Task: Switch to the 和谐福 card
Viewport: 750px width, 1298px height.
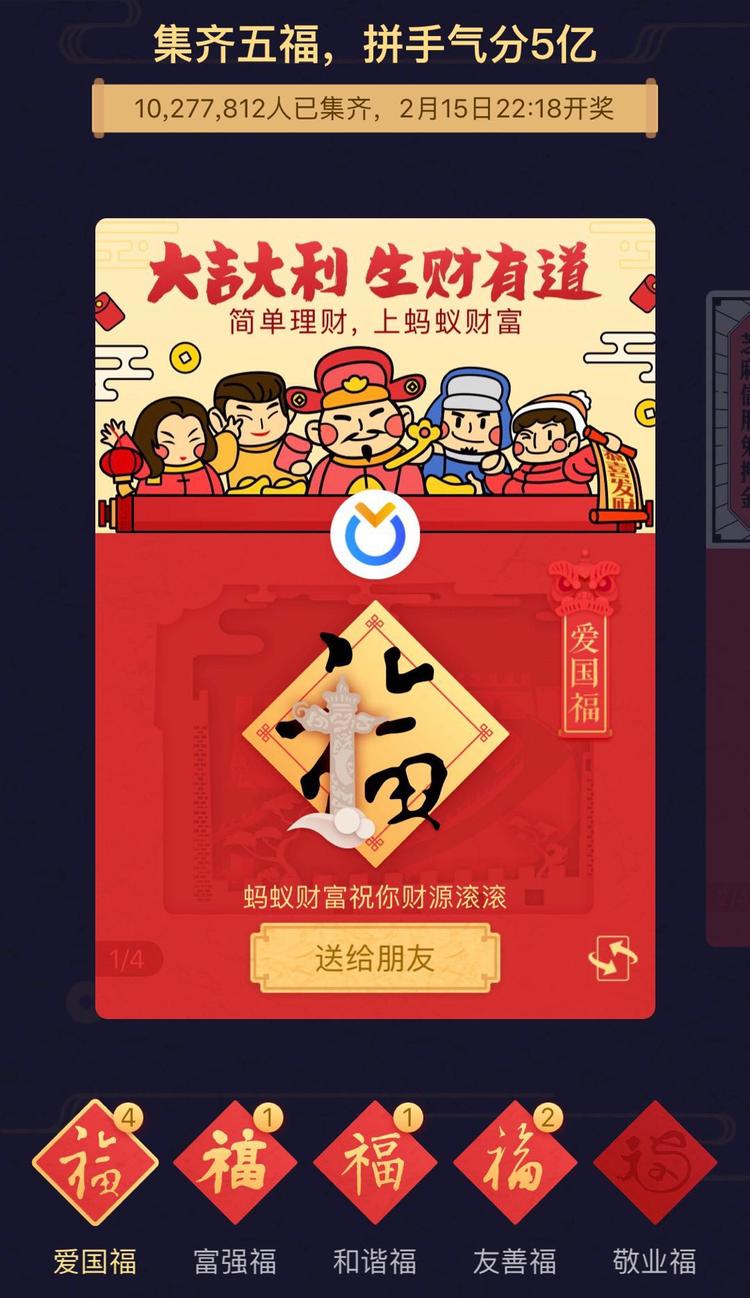Action: [375, 1164]
